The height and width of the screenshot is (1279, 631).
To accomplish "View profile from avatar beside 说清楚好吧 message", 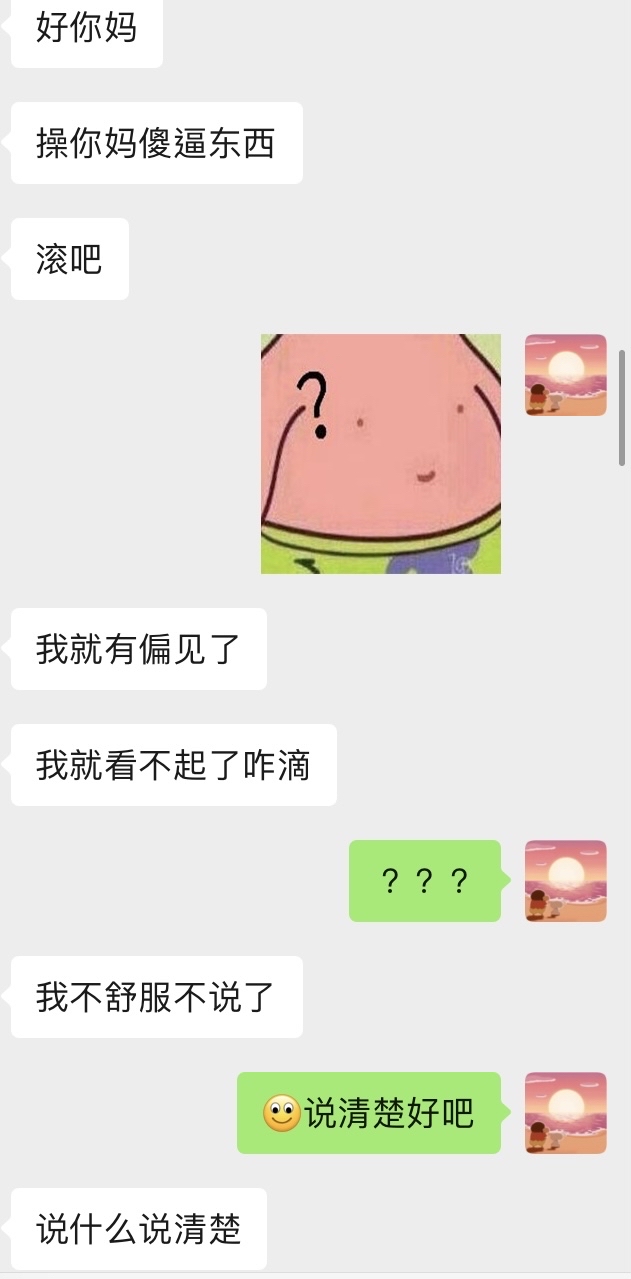I will click(565, 1112).
